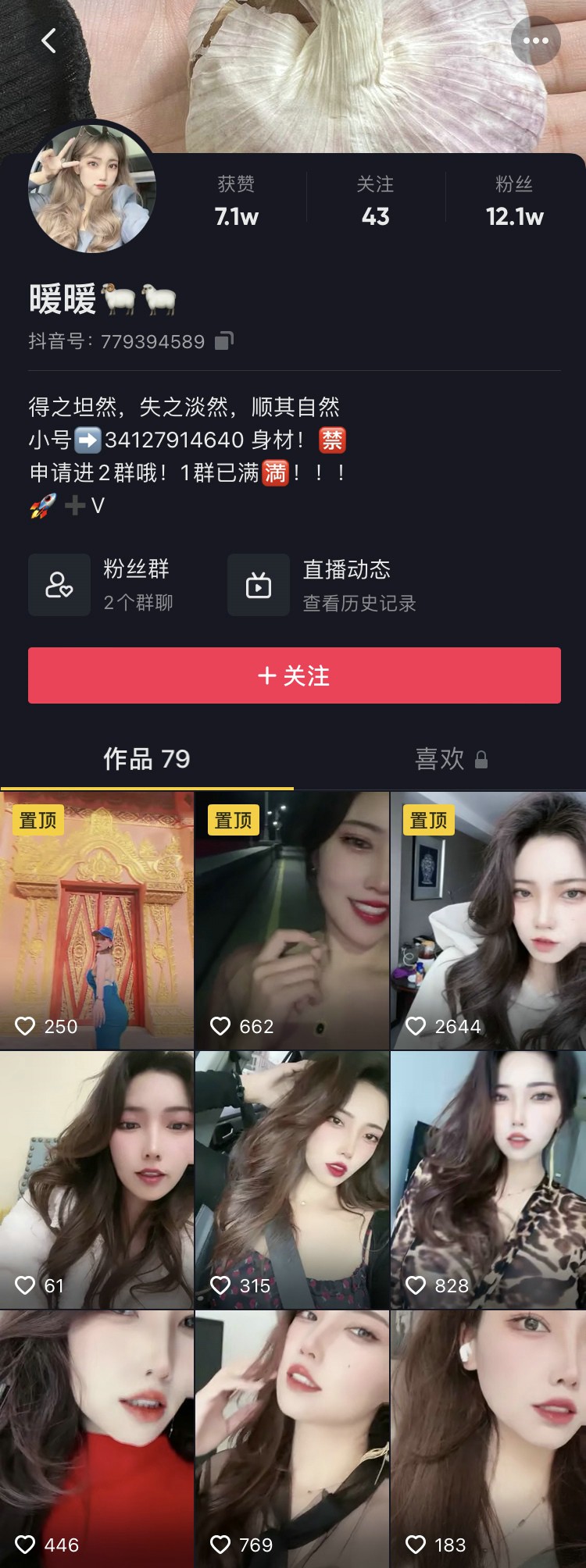Open the three-dot overflow menu
The width and height of the screenshot is (586, 1568).
point(535,41)
